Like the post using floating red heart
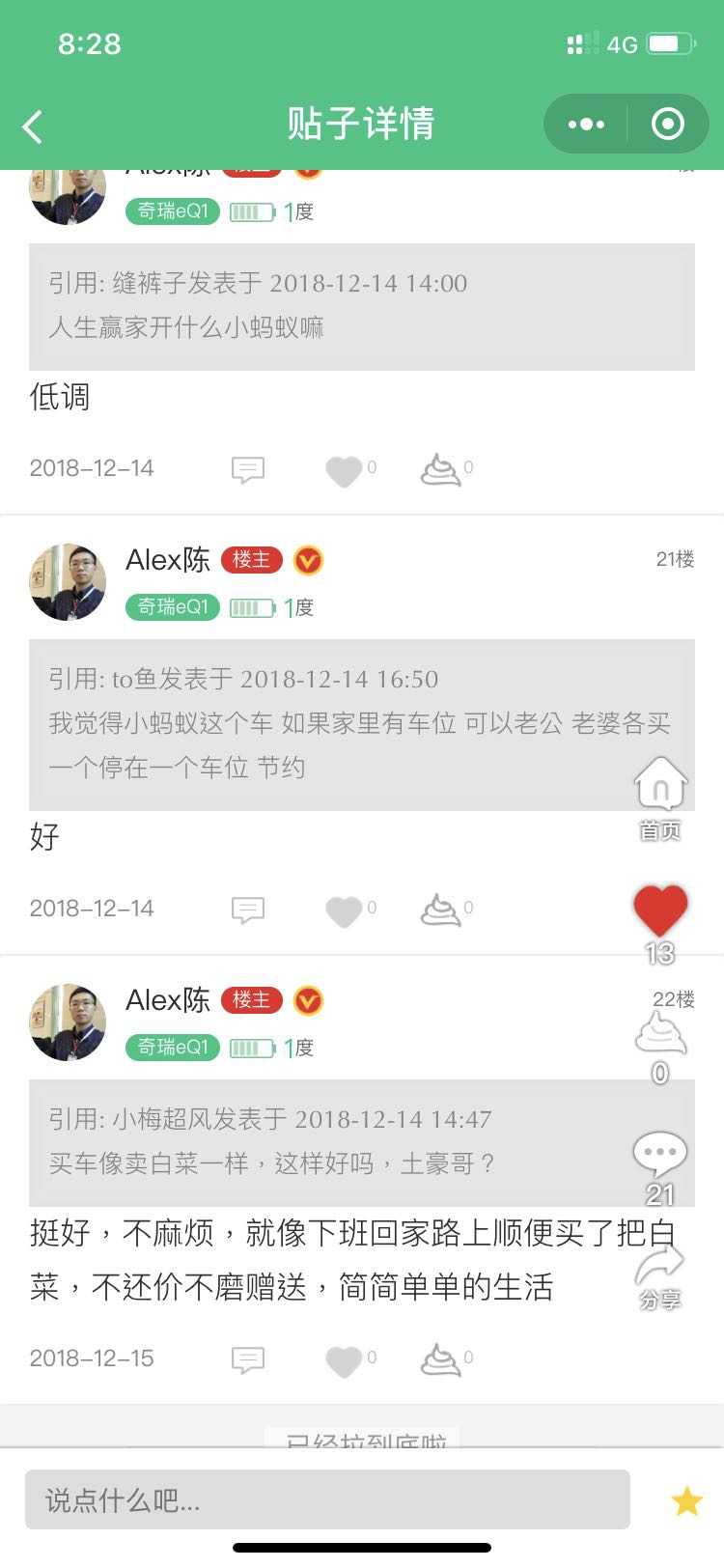The height and width of the screenshot is (1568, 724). click(660, 911)
